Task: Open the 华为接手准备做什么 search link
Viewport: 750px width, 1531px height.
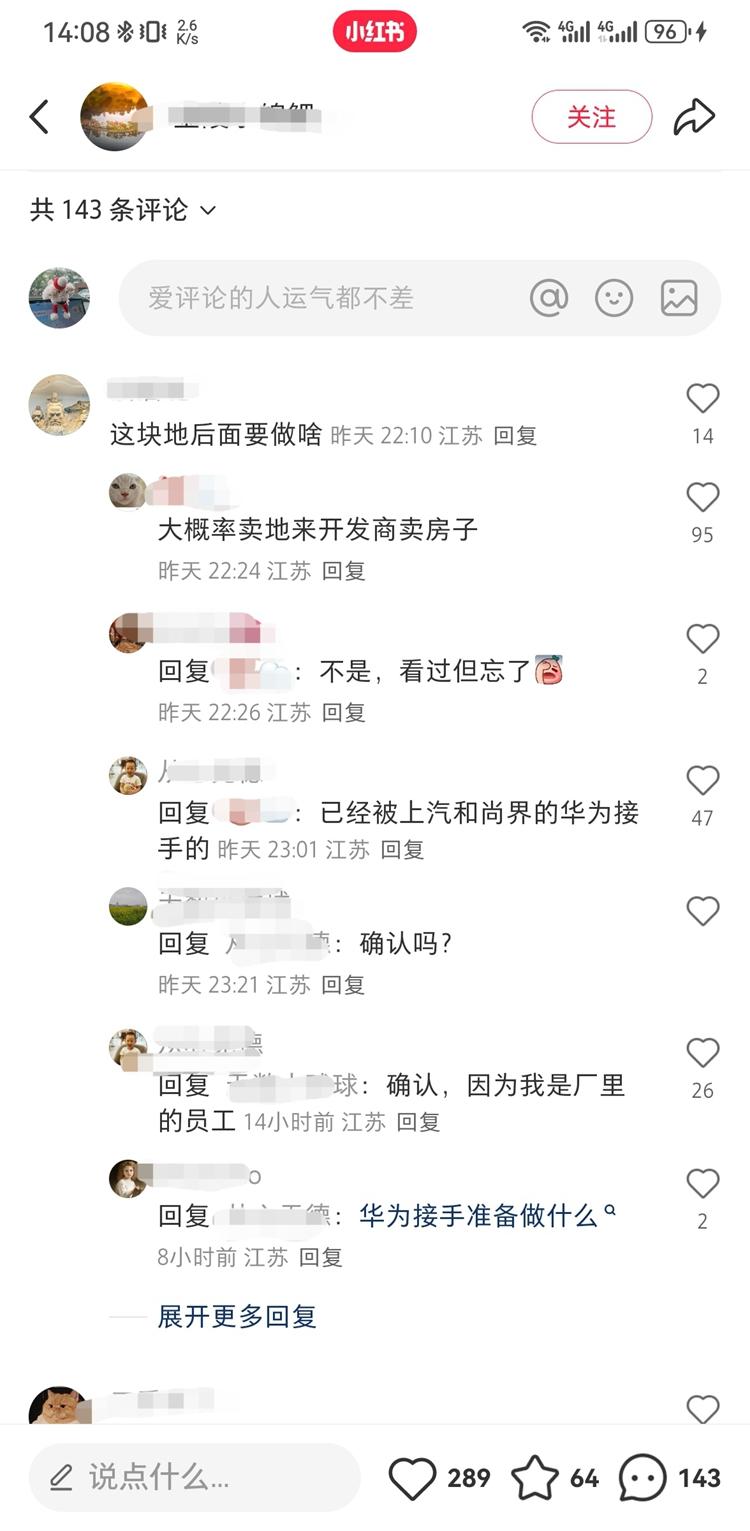Action: tap(486, 1216)
